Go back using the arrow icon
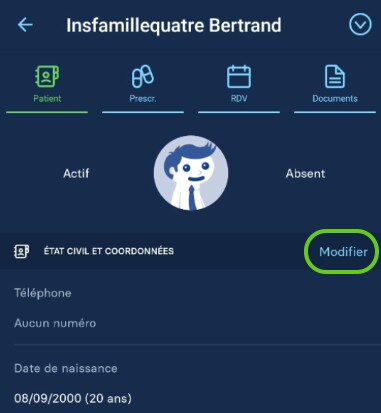This screenshot has width=381, height=413. (x=25, y=25)
